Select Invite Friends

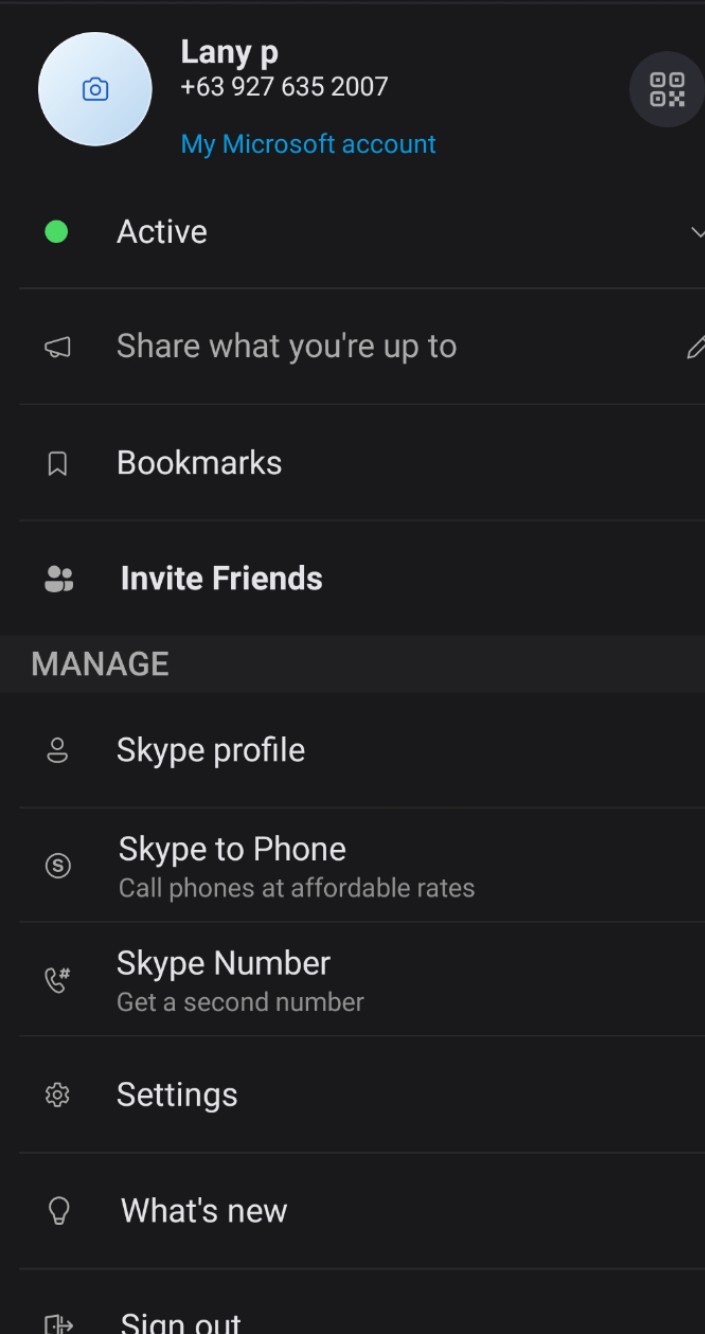[362, 578]
